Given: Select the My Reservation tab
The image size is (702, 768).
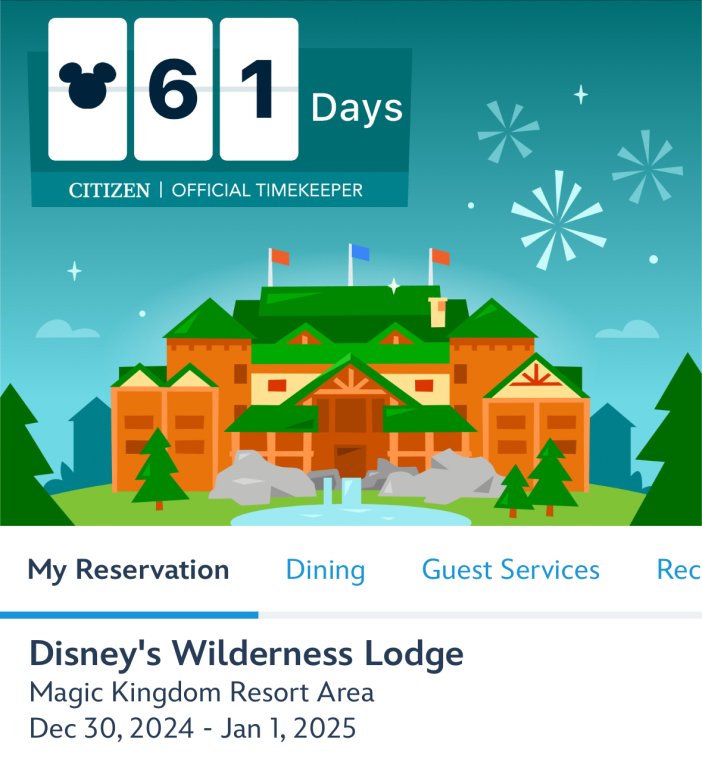Looking at the screenshot, I should click(x=128, y=570).
